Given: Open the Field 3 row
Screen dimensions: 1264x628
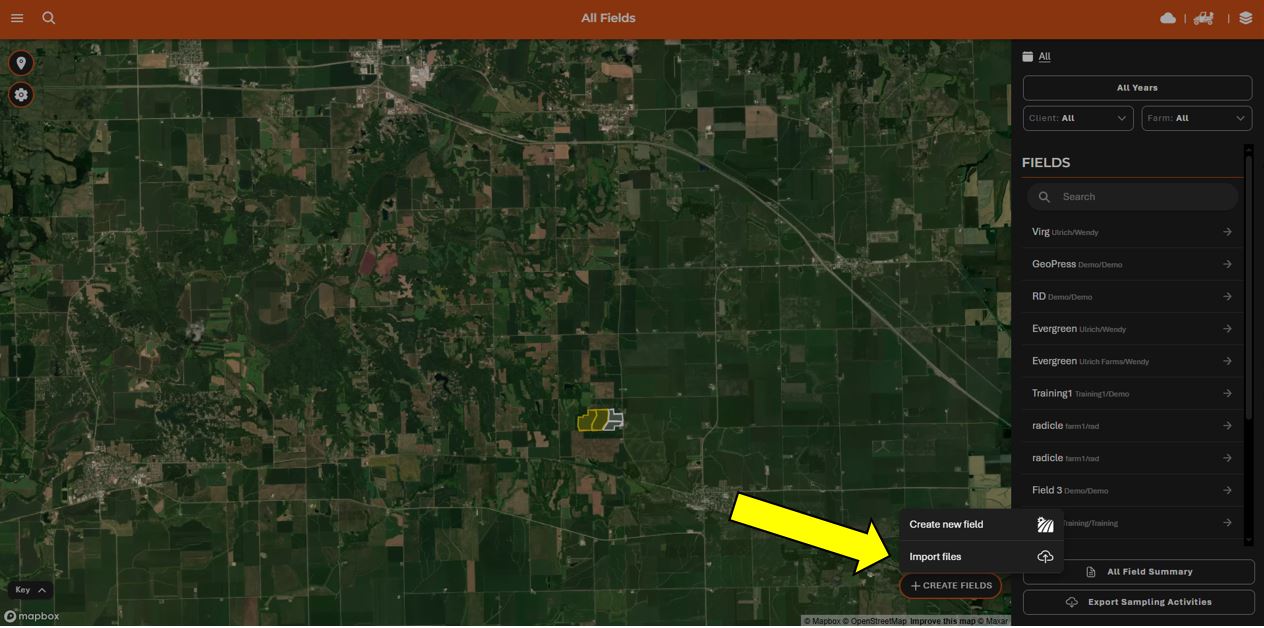Looking at the screenshot, I should (x=1132, y=491).
